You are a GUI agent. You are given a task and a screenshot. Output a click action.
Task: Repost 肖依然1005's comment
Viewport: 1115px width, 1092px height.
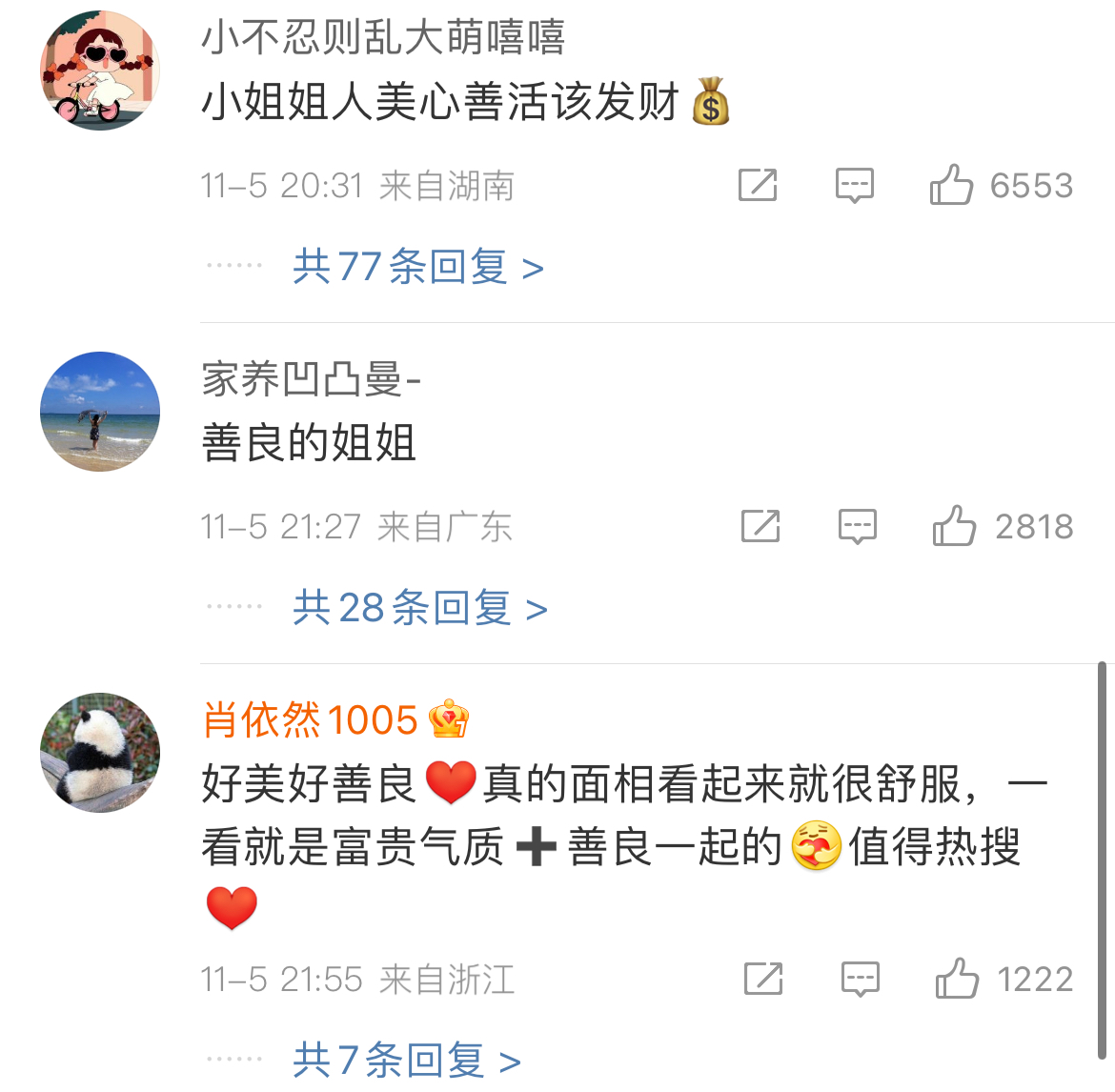pyautogui.click(x=763, y=979)
